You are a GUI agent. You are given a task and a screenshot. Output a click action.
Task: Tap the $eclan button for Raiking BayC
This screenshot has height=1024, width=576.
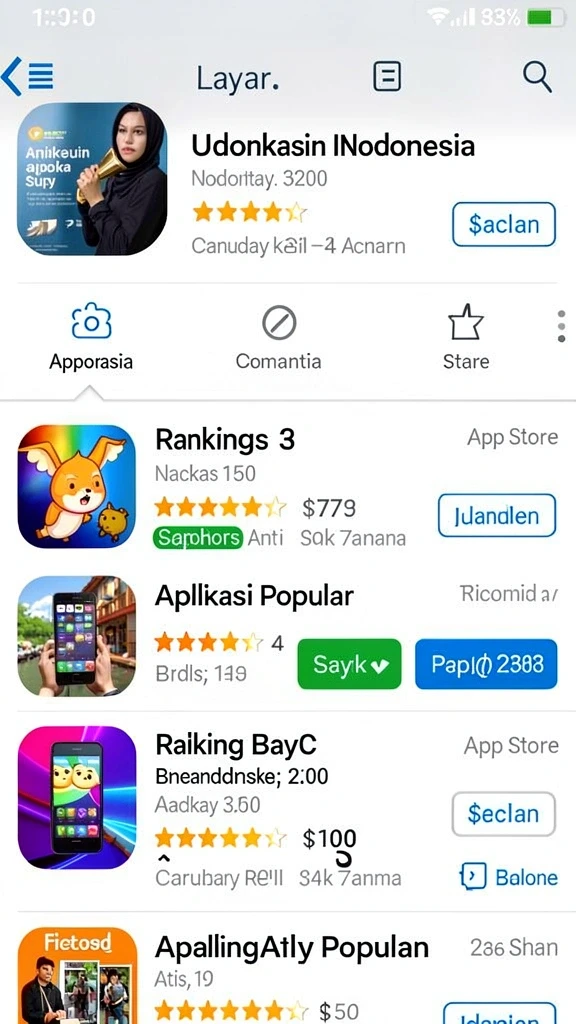(x=504, y=814)
